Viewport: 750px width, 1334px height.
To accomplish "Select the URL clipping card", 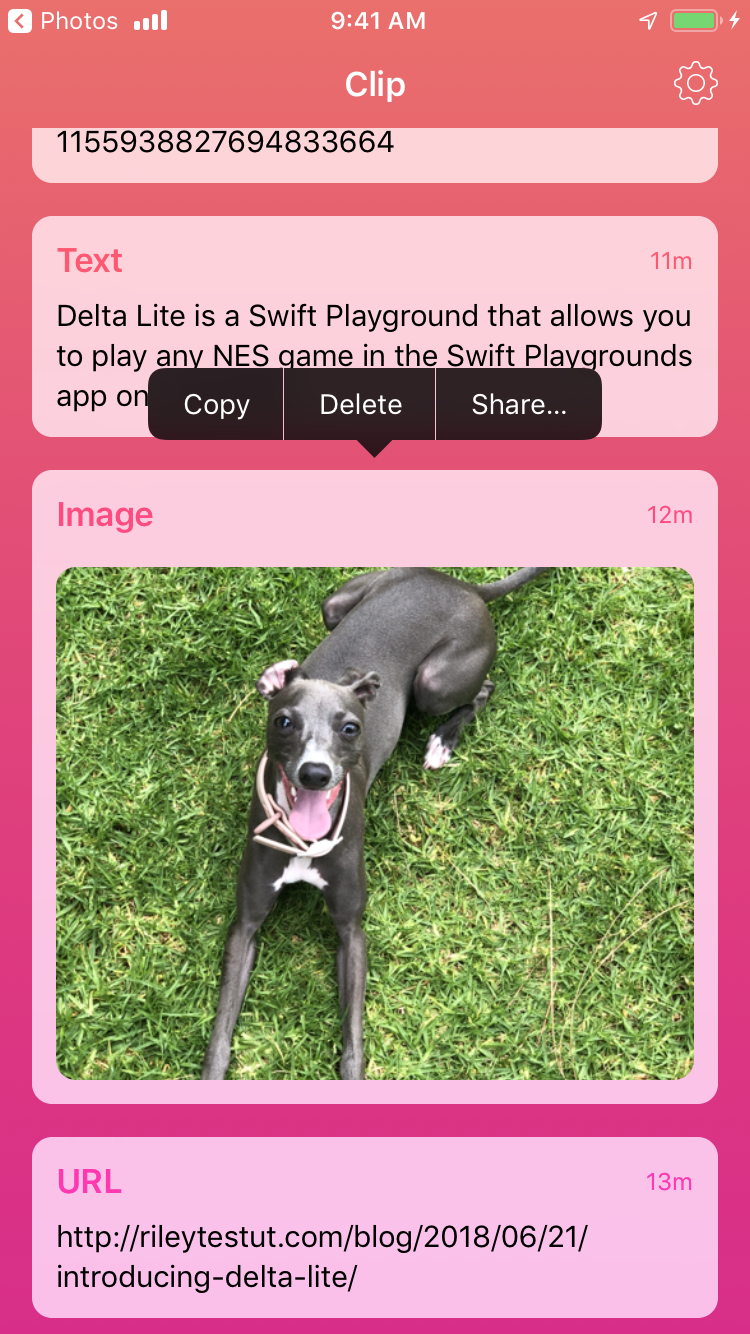I will pyautogui.click(x=374, y=1228).
